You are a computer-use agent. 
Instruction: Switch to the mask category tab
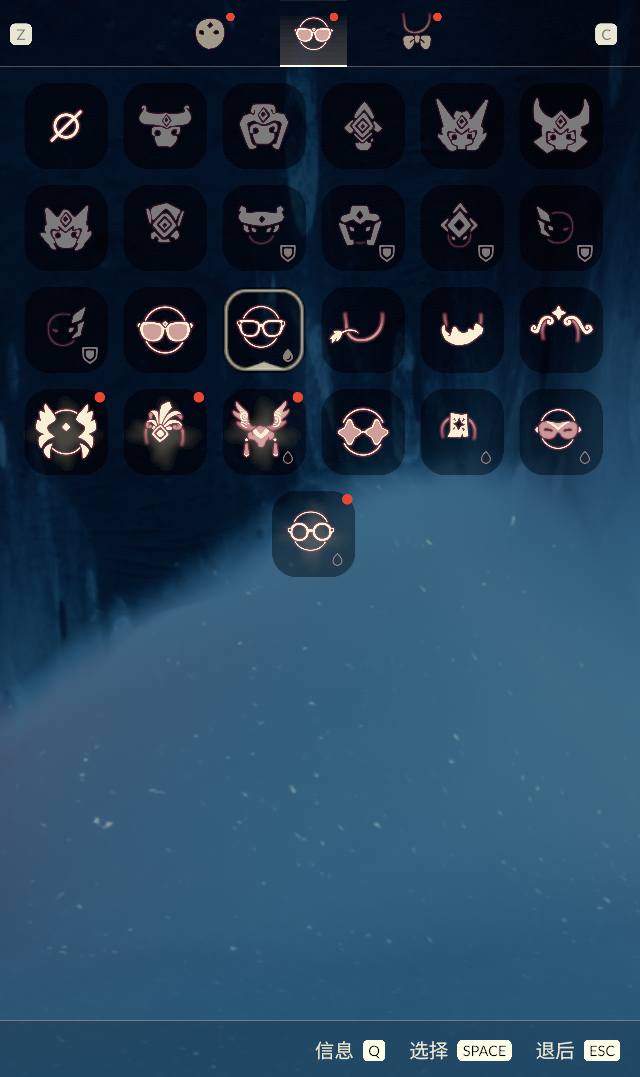coord(210,34)
